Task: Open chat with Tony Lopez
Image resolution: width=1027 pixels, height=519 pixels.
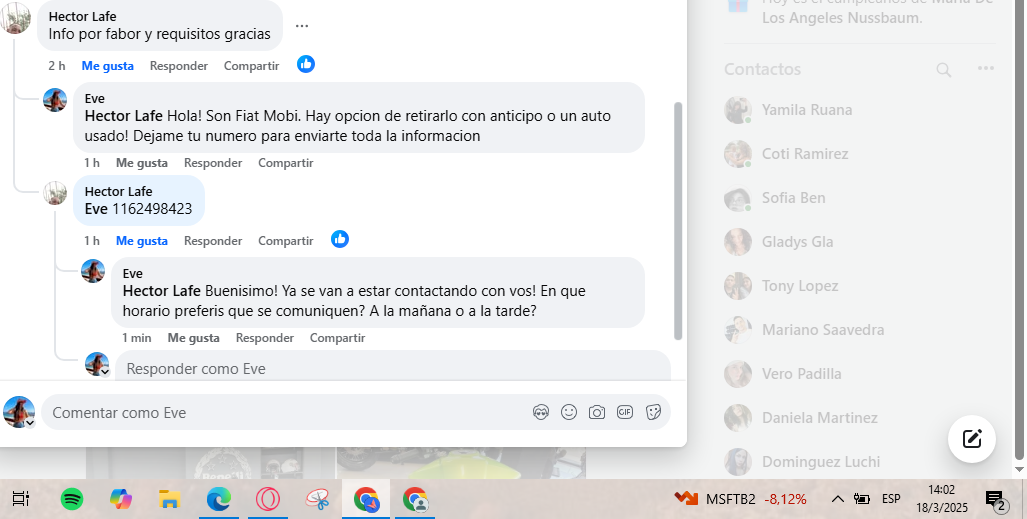Action: [x=799, y=286]
